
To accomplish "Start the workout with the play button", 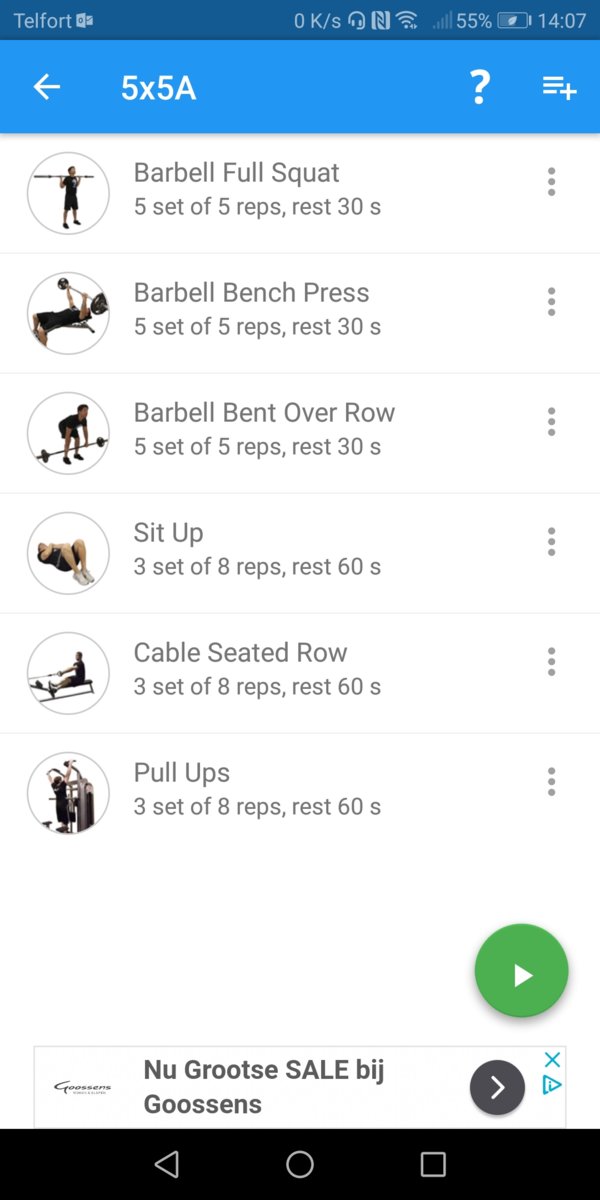I will (x=521, y=972).
